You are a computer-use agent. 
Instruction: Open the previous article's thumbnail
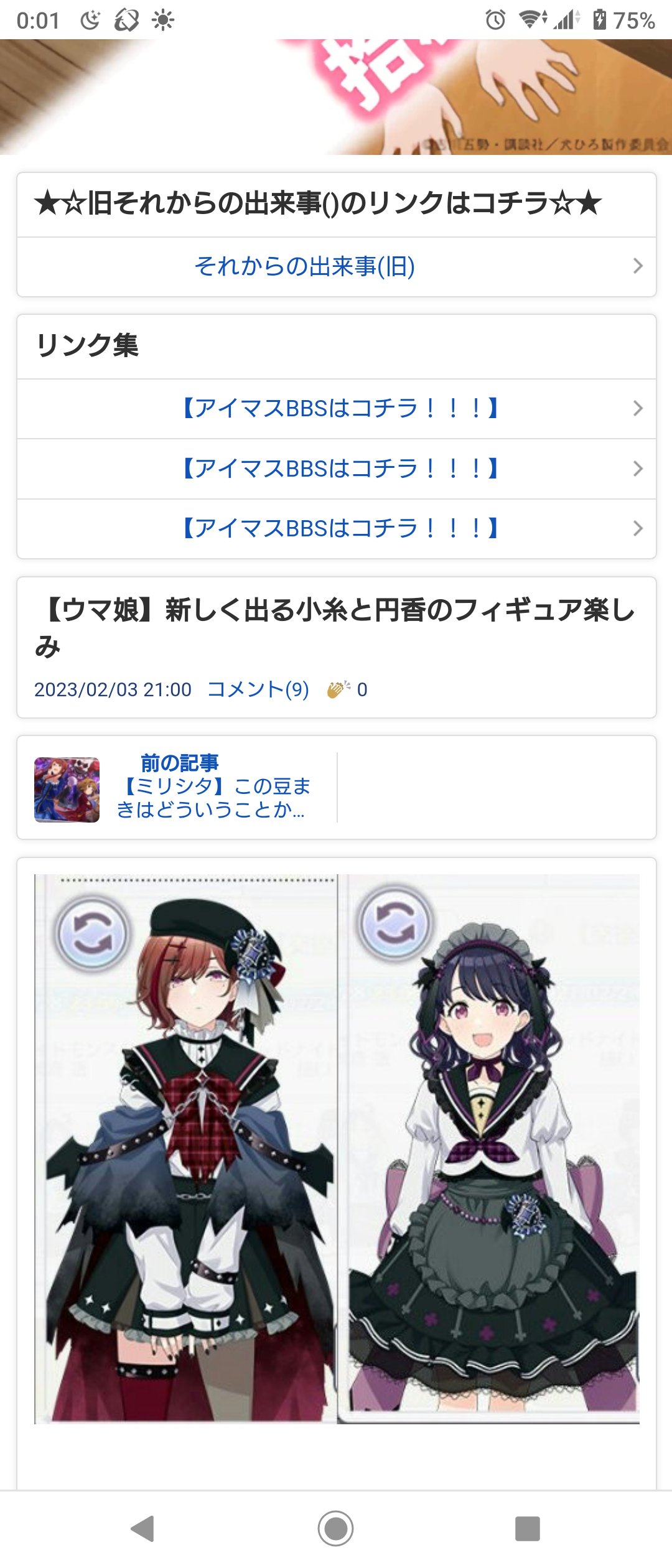pos(67,790)
